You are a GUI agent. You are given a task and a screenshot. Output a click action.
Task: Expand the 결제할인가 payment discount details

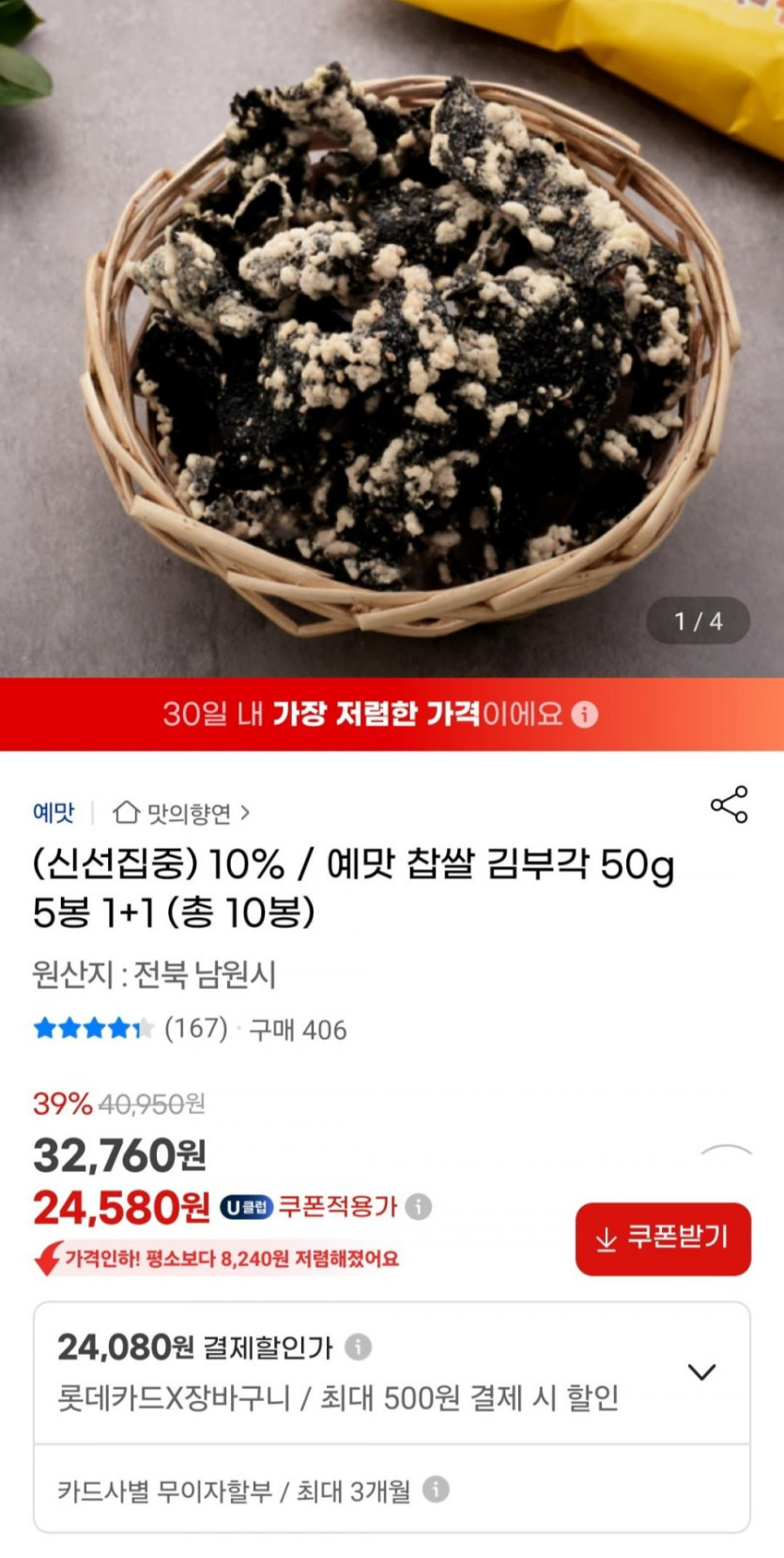(701, 1372)
